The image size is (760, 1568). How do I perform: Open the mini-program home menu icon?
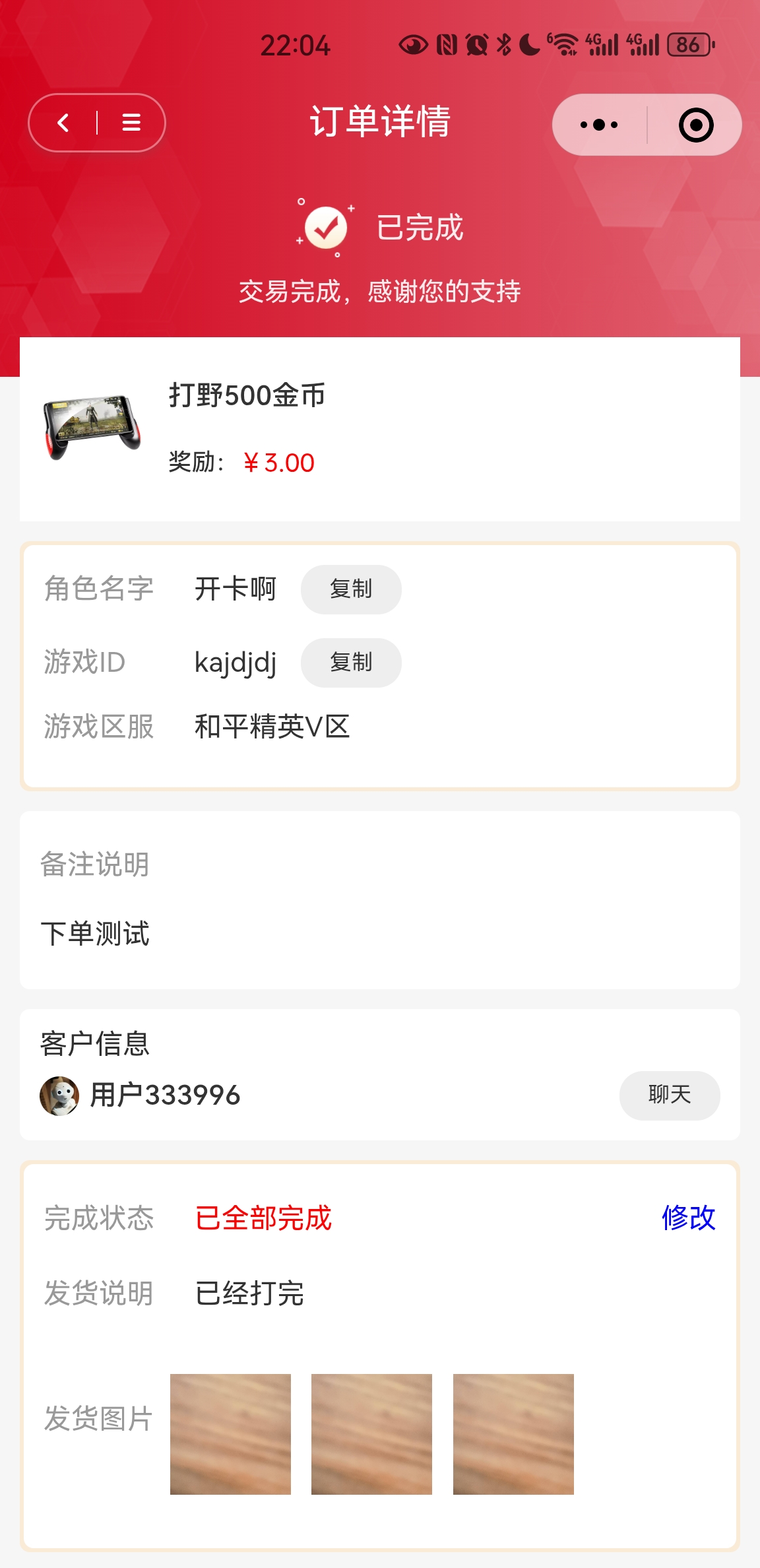(x=130, y=123)
